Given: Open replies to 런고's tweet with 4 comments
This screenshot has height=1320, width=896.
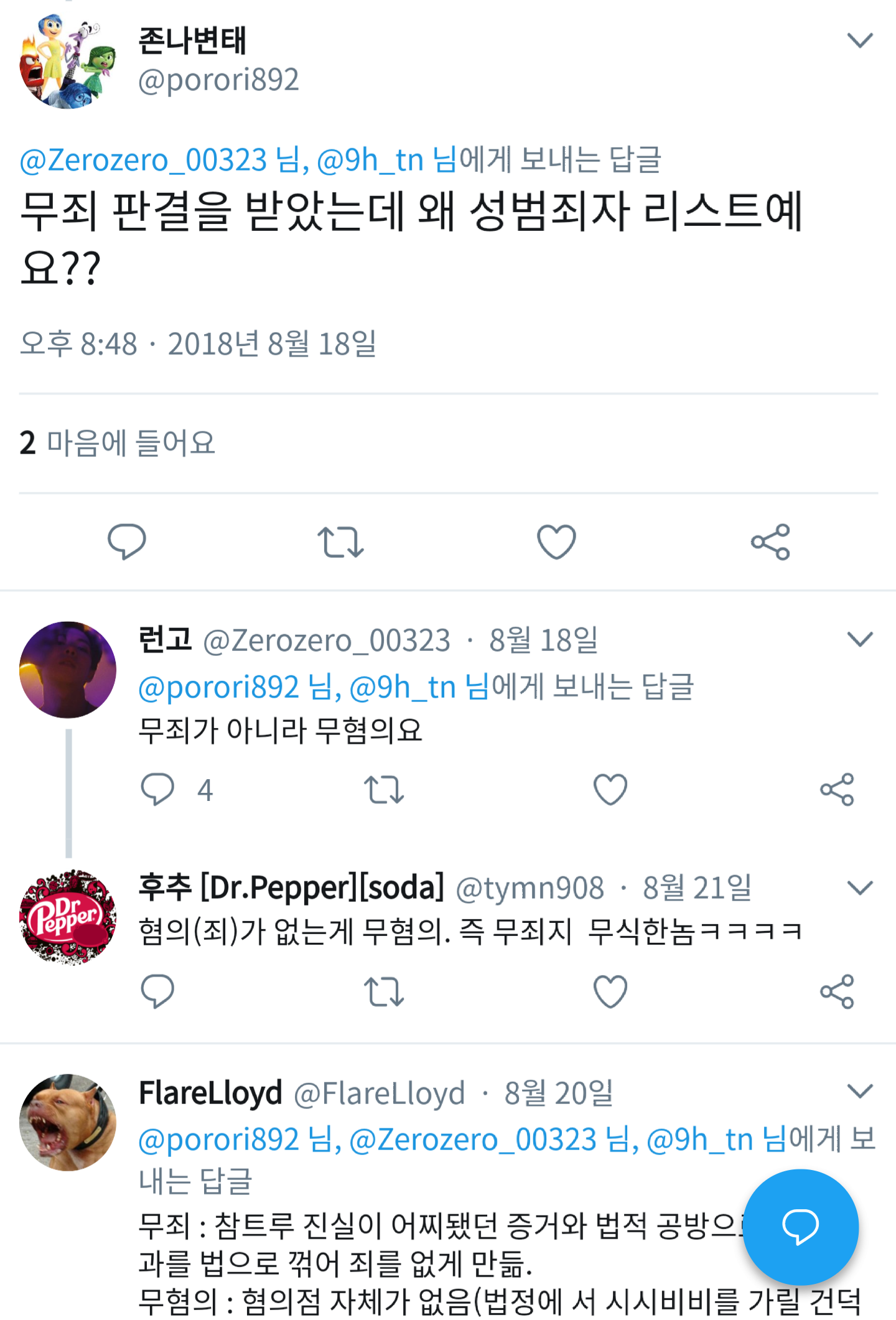Looking at the screenshot, I should [157, 789].
